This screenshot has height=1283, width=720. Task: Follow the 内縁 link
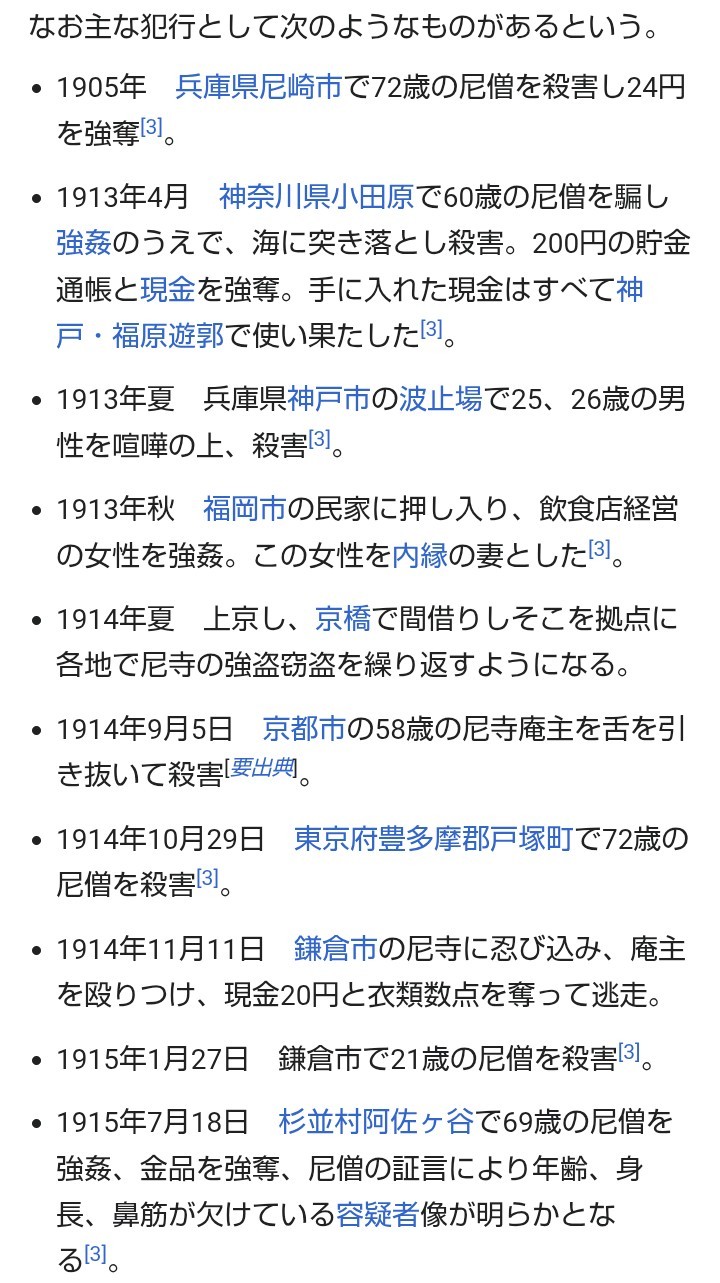[420, 555]
